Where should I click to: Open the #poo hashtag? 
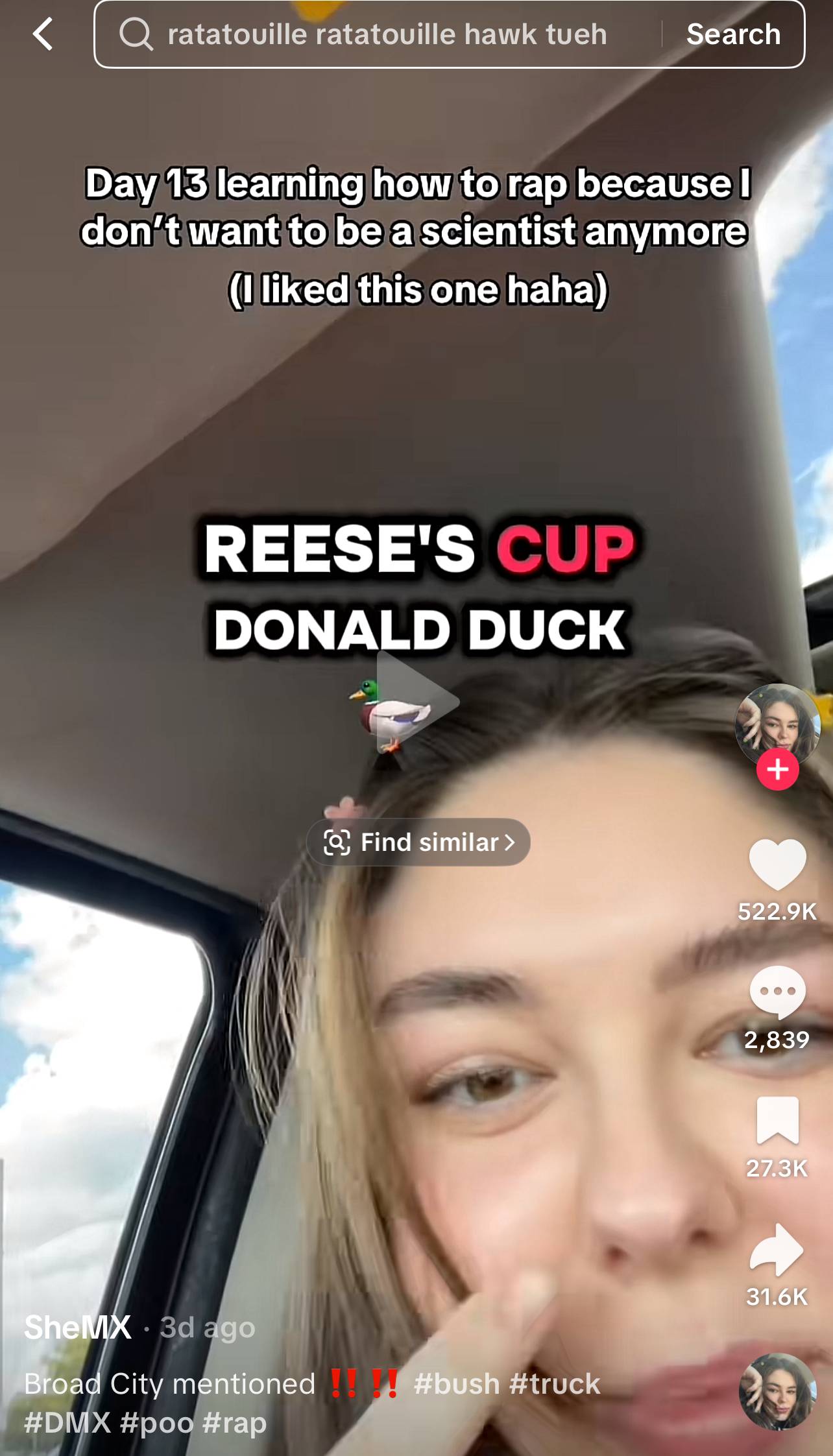157,1423
